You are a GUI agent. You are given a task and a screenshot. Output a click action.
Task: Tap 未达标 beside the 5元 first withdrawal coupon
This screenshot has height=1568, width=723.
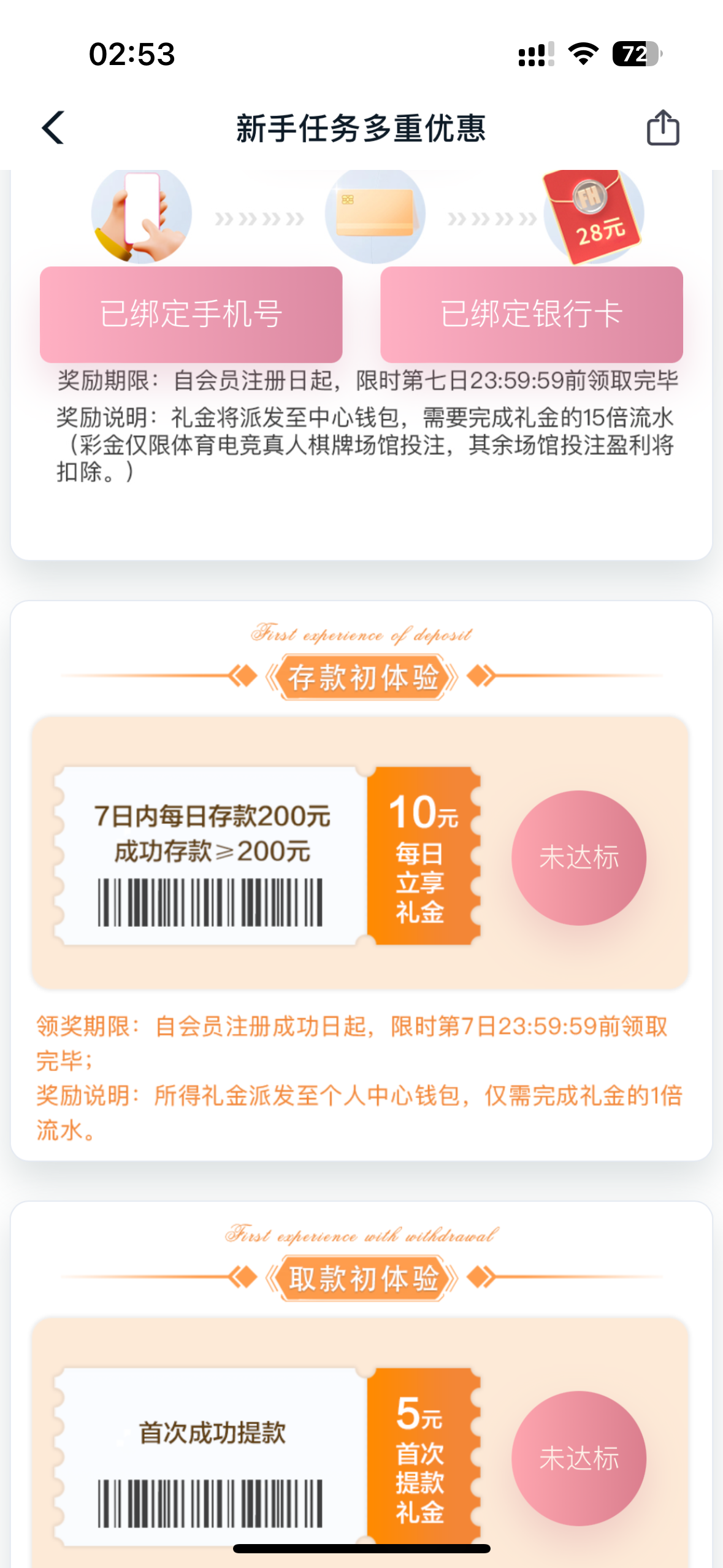point(578,1458)
